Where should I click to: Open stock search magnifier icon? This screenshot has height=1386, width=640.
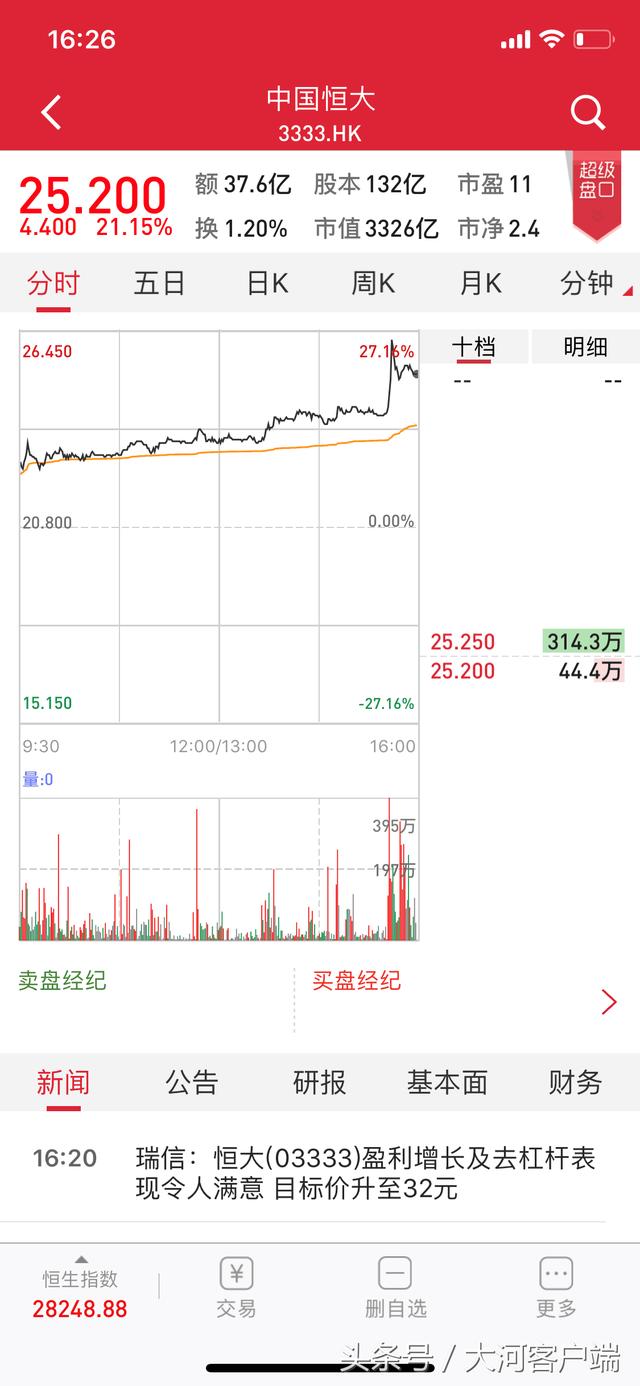(588, 113)
